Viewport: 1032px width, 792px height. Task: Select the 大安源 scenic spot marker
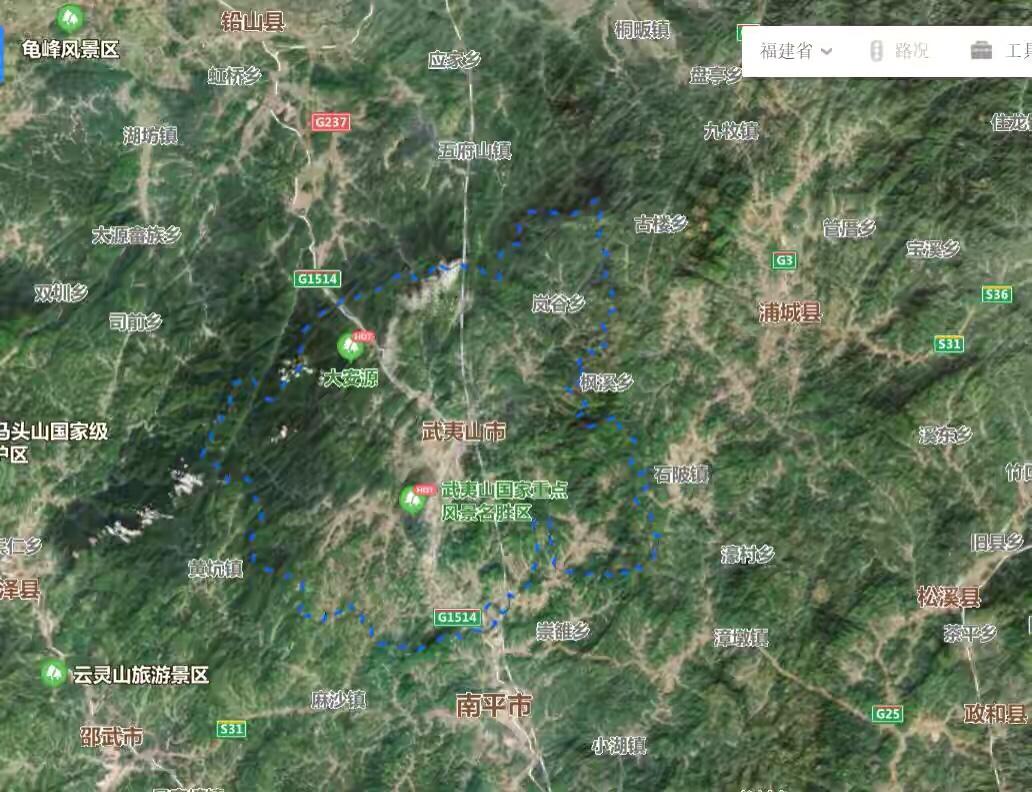(x=350, y=347)
